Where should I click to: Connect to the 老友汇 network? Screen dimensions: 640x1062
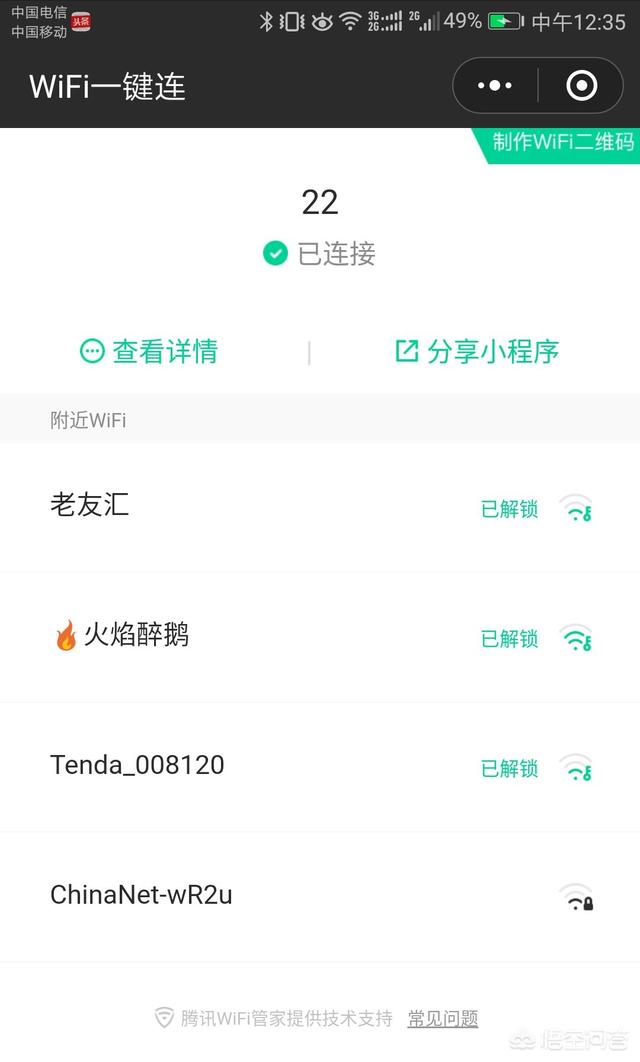pos(320,507)
